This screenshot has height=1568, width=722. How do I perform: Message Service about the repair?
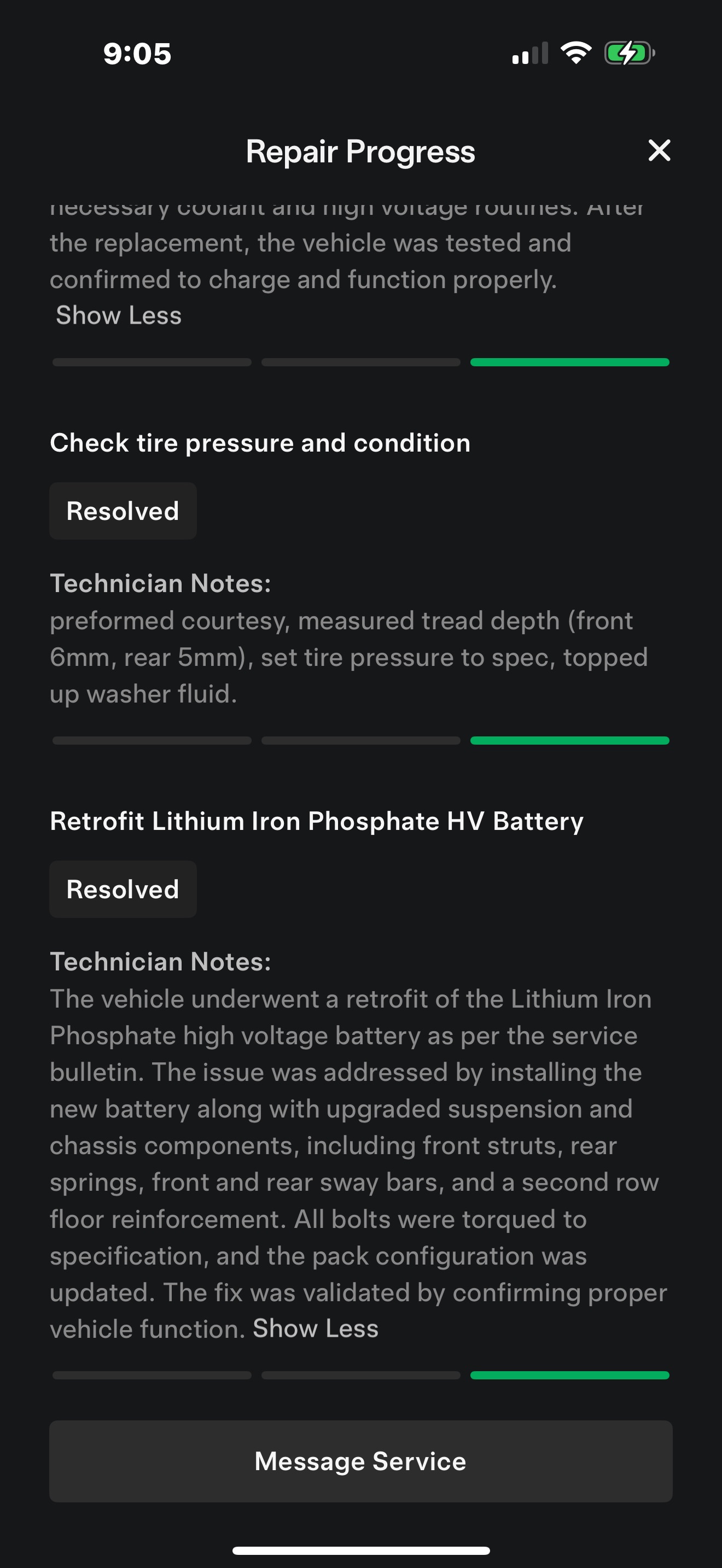click(360, 1461)
